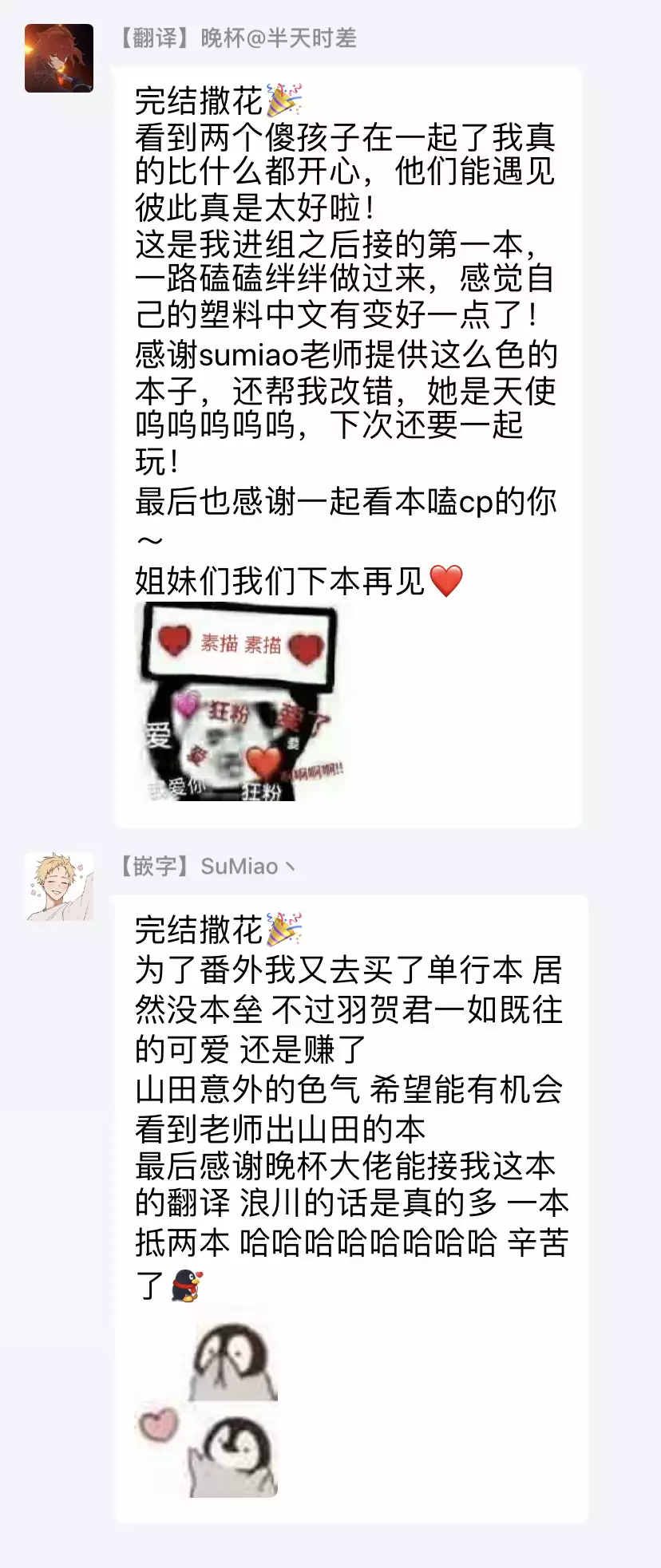View the 素描 heart sticker image
The height and width of the screenshot is (1568, 661).
[239, 702]
